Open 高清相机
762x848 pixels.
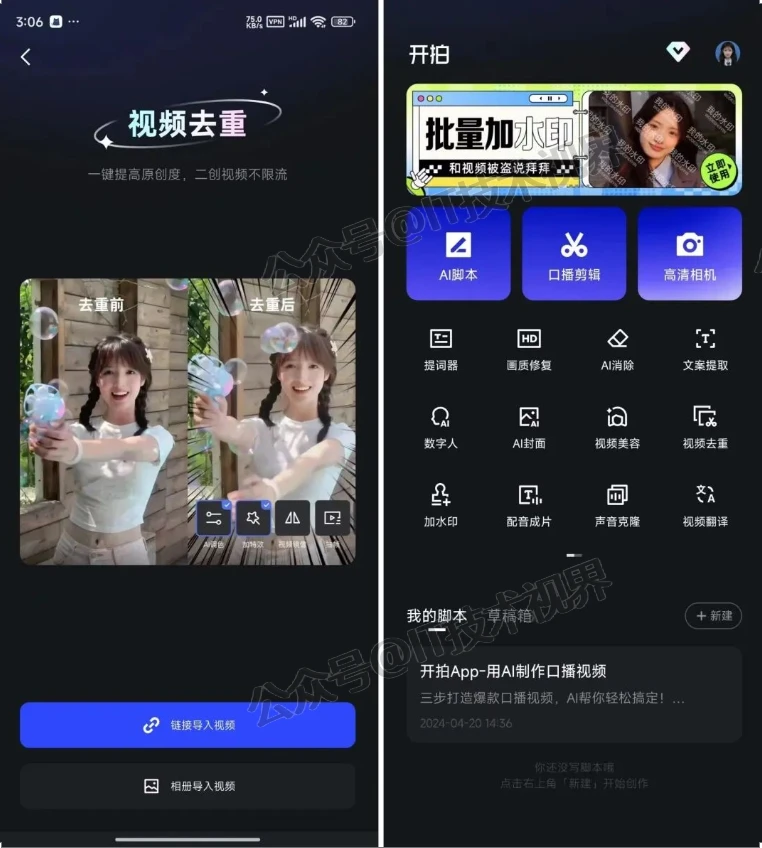tap(690, 253)
